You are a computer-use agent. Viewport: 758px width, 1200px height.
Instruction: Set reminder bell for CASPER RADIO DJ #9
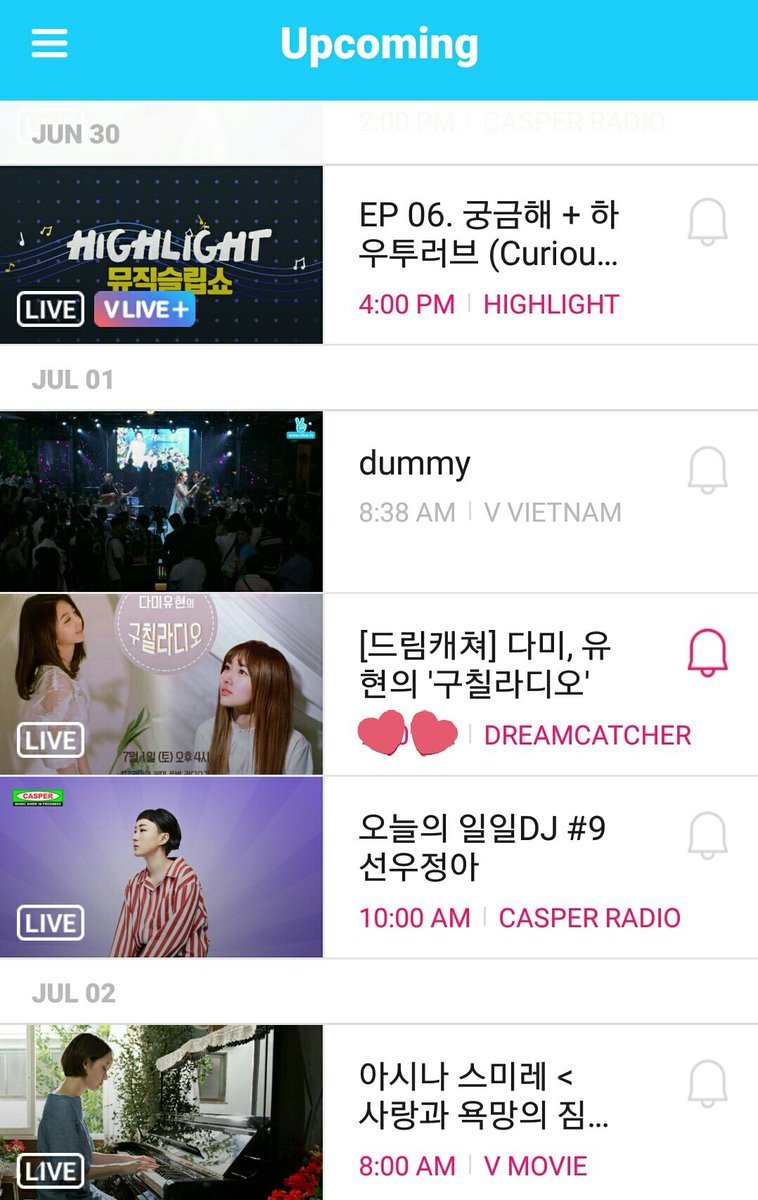[707, 835]
